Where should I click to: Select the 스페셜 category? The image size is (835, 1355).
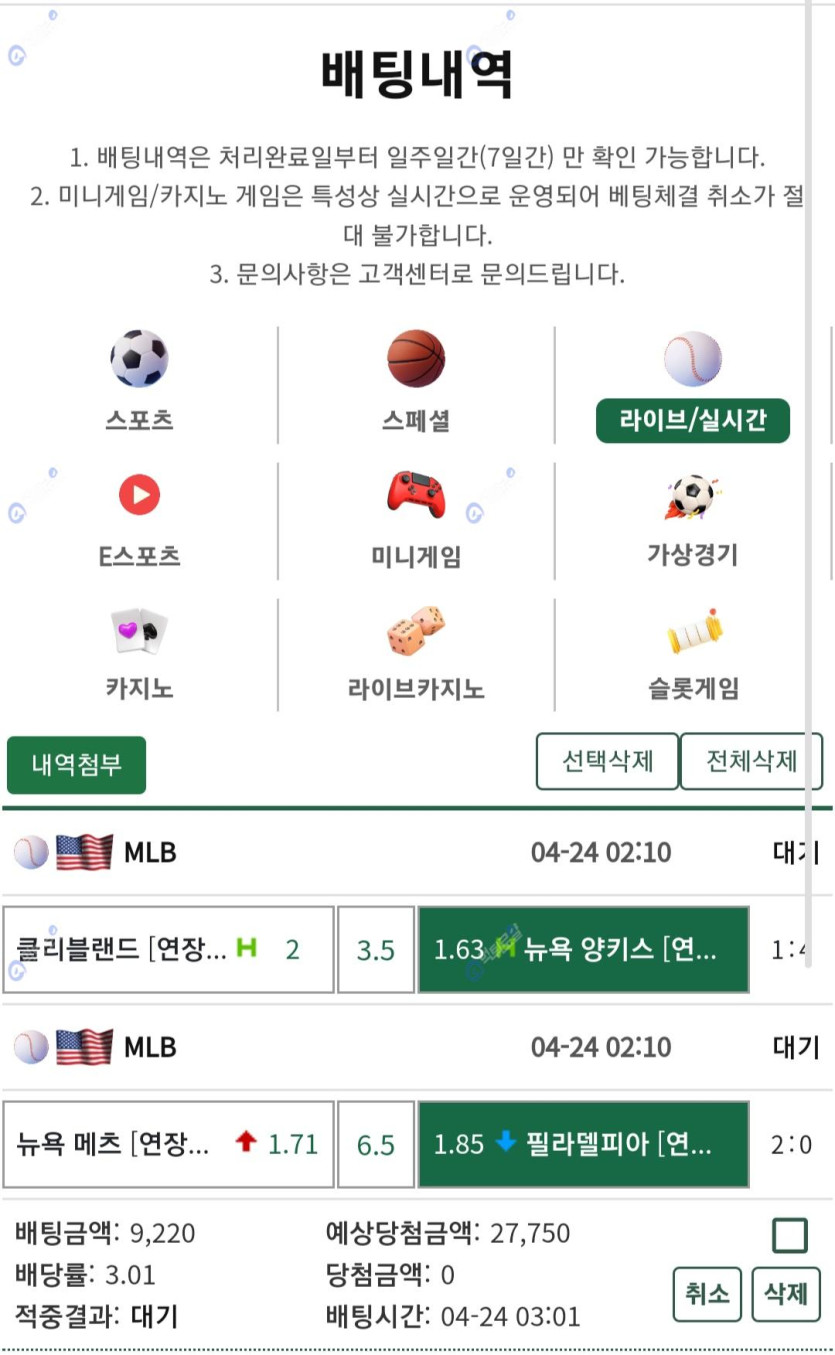(x=416, y=381)
